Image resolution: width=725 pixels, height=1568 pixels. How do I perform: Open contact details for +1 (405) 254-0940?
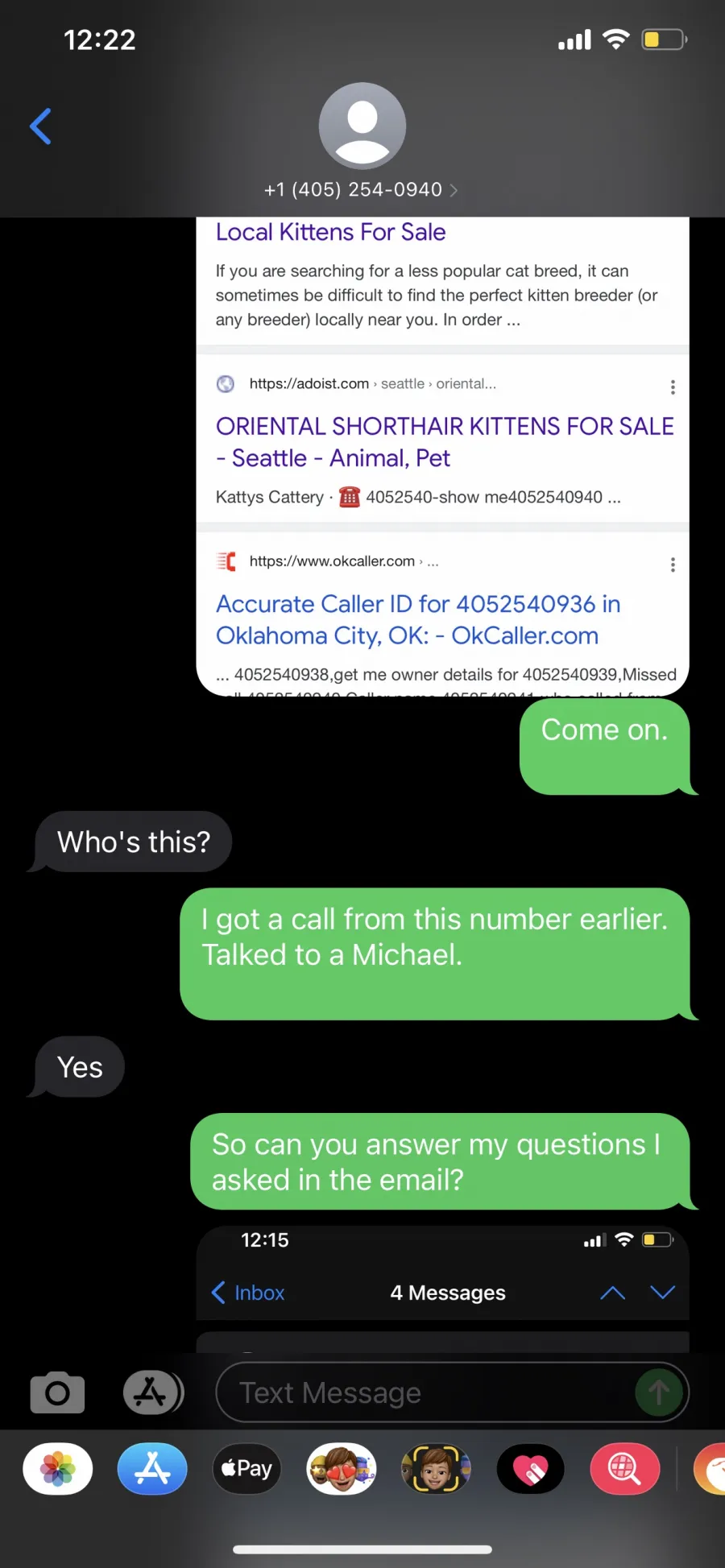362,189
